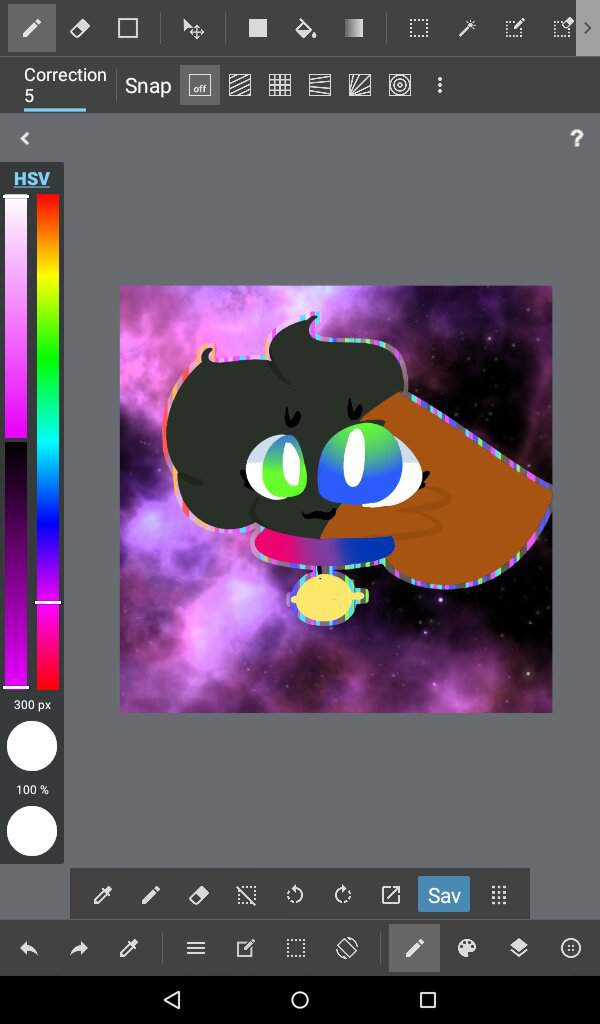Open the layers panel
600x1024 pixels.
(518, 949)
